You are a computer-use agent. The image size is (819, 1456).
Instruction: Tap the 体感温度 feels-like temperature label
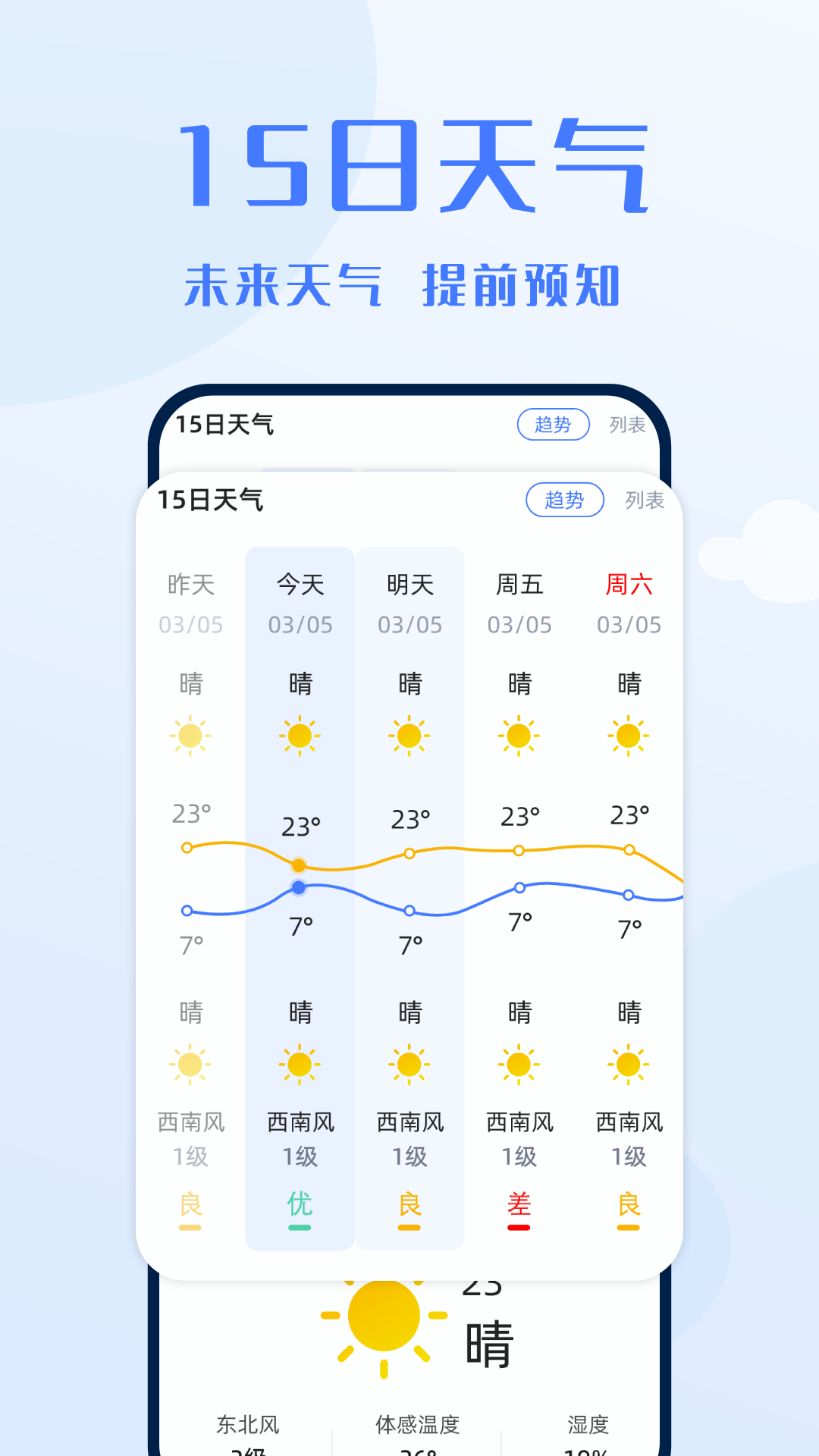pos(416,1424)
